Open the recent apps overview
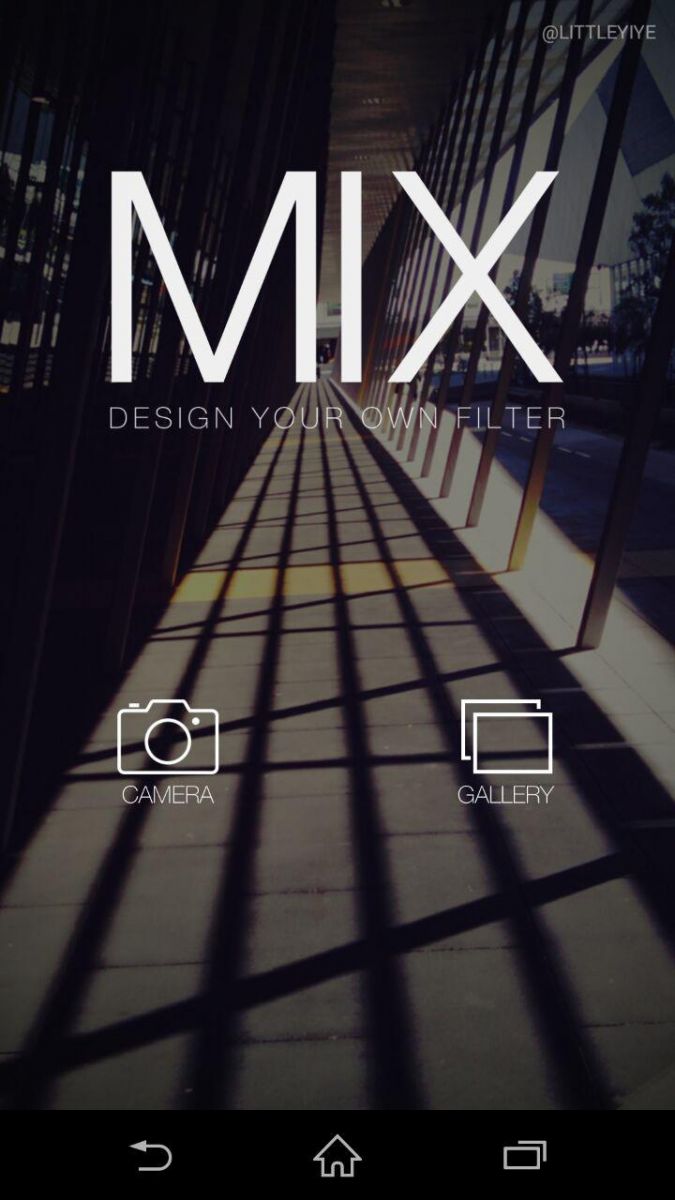675x1200 pixels. coord(524,1156)
